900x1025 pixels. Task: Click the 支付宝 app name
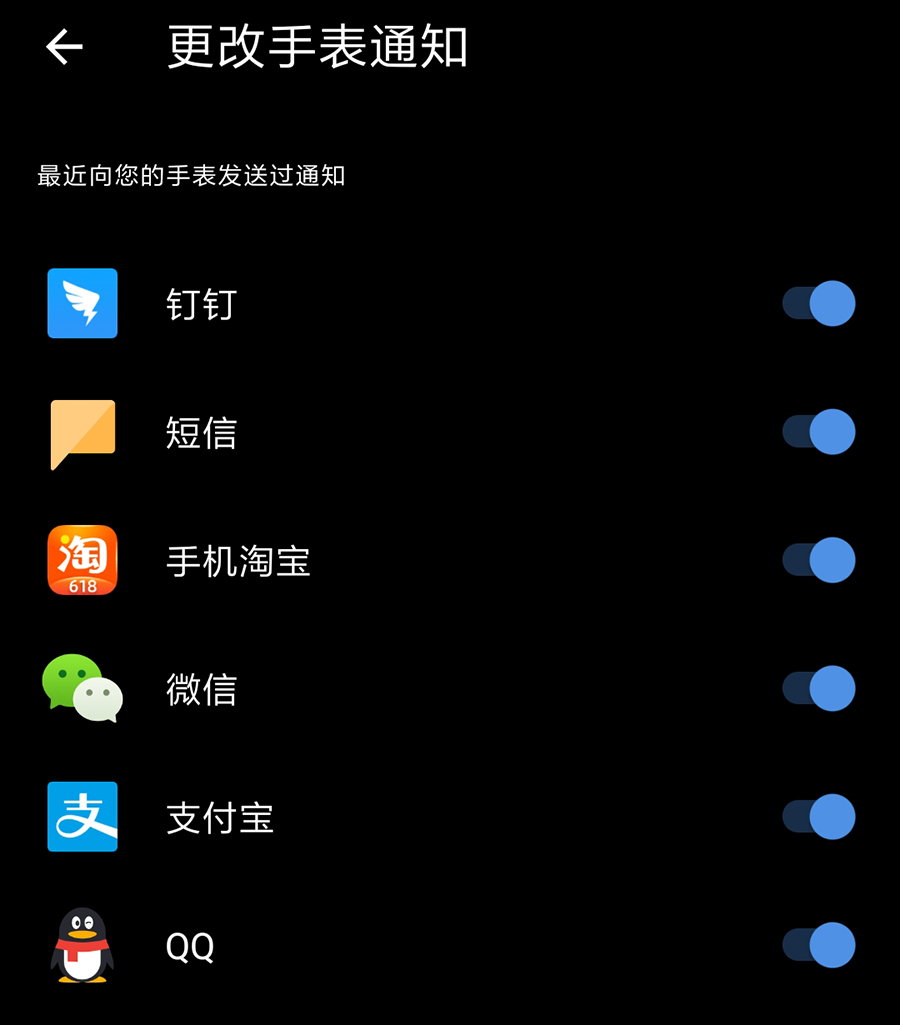click(219, 817)
